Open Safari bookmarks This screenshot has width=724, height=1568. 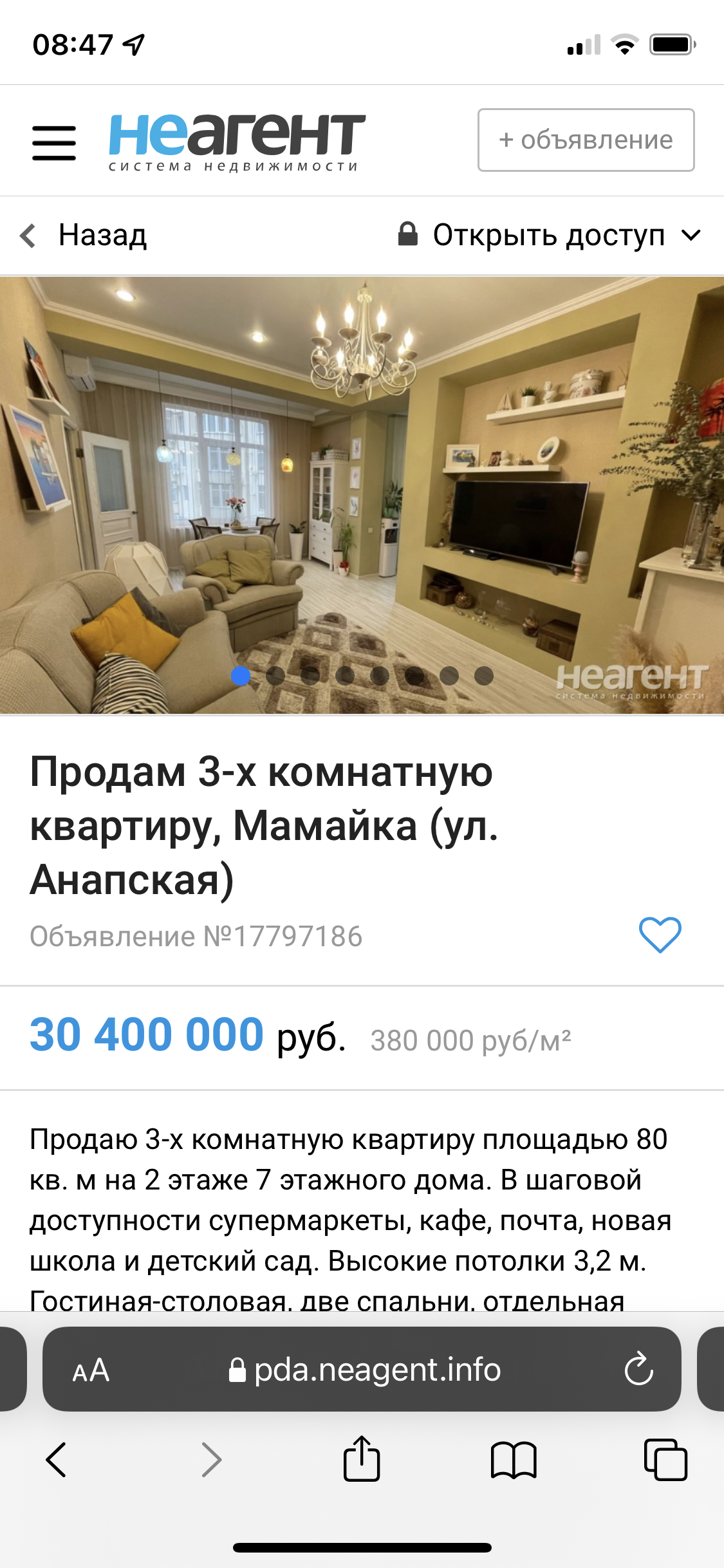pos(513,1460)
